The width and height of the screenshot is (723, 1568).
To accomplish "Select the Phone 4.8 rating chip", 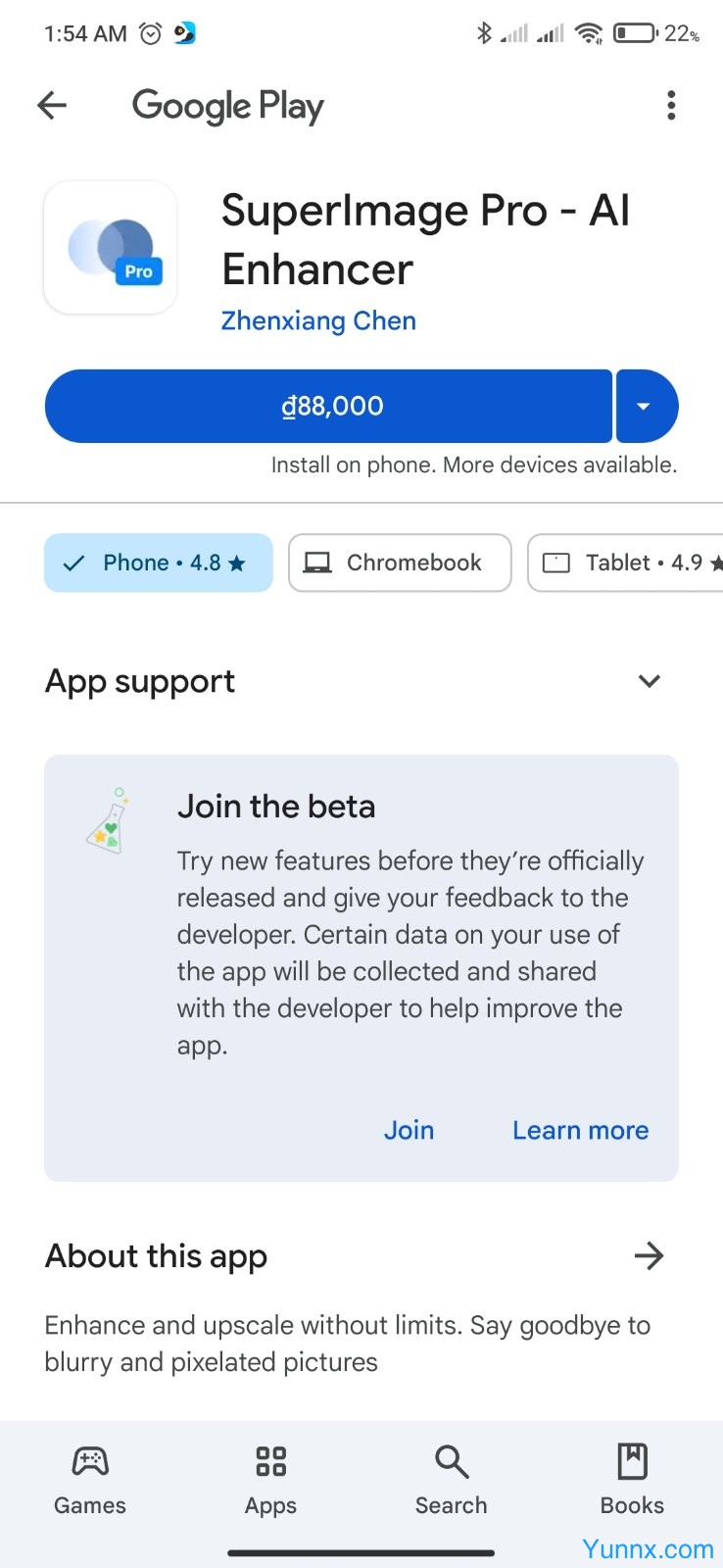I will click(x=158, y=563).
